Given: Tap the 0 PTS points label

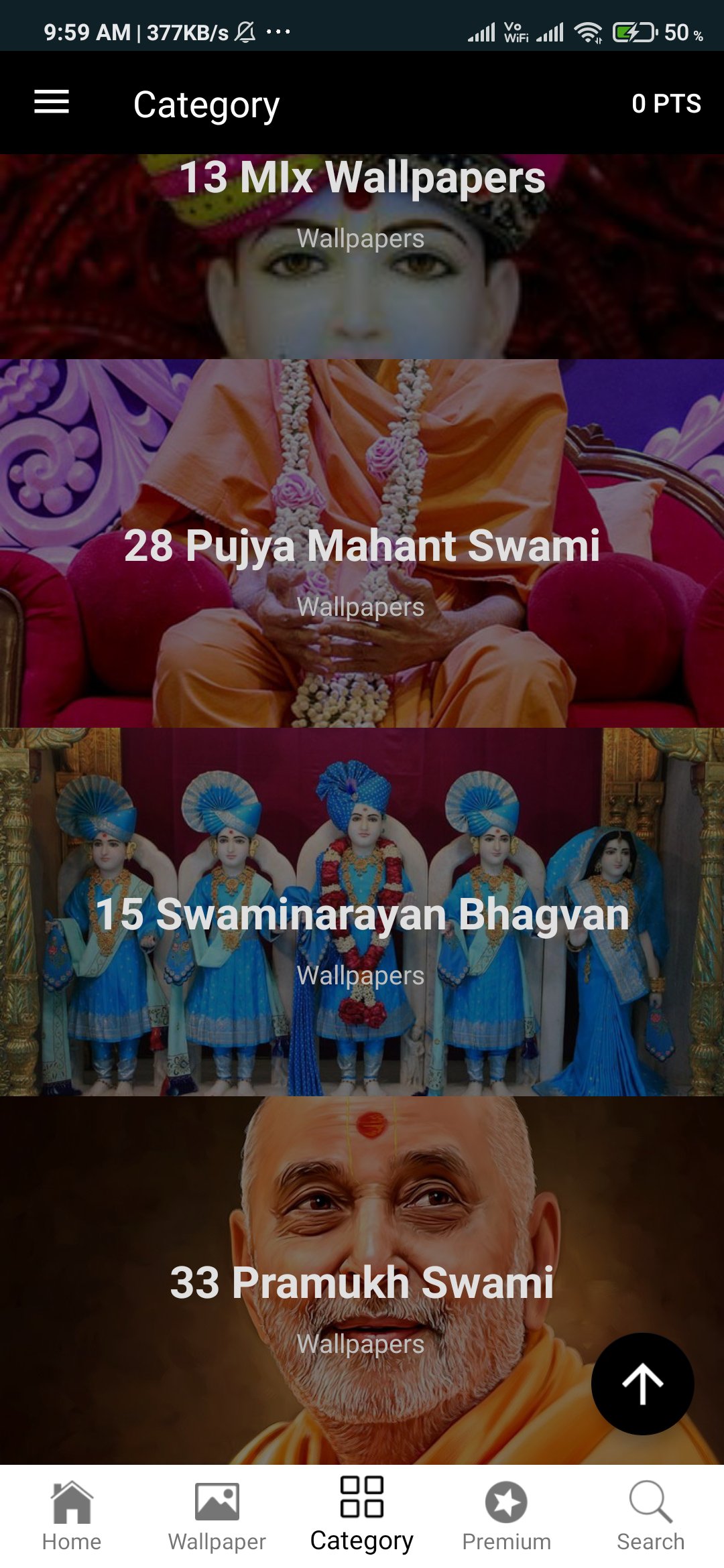Looking at the screenshot, I should [666, 103].
